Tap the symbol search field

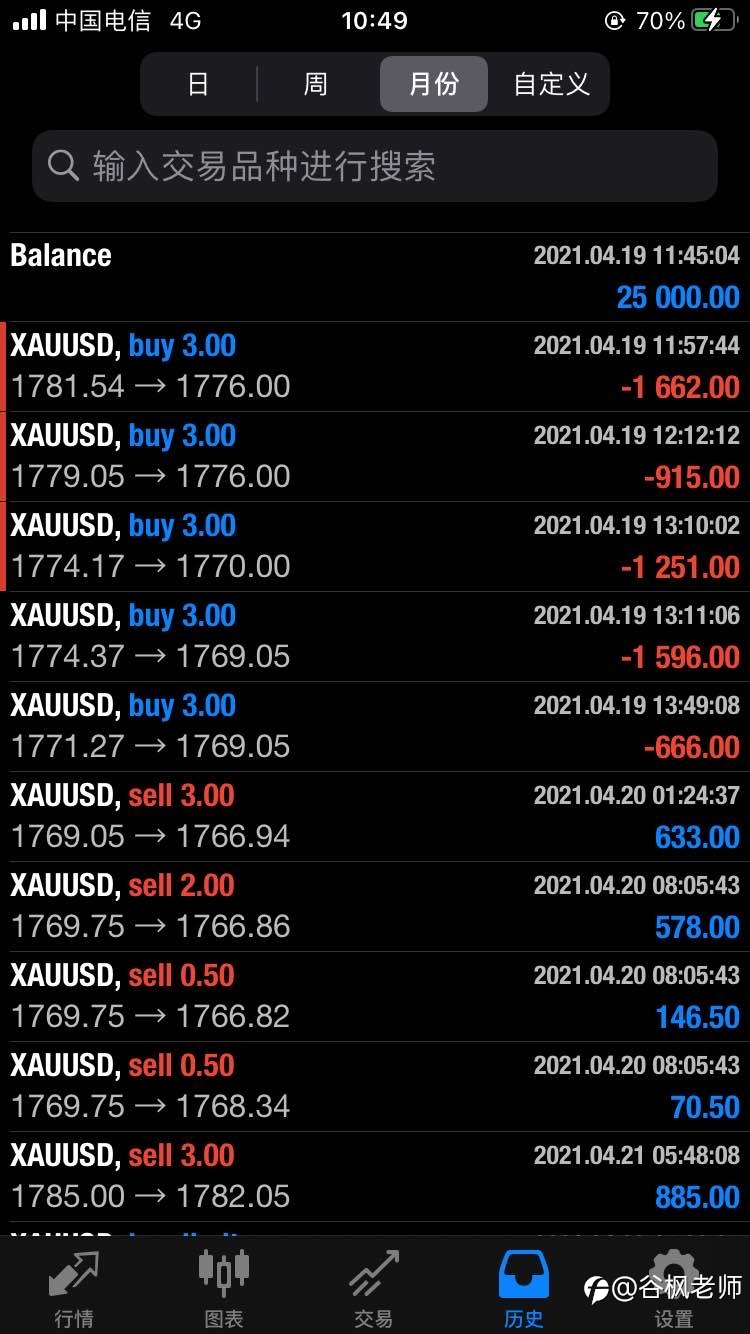click(375, 166)
